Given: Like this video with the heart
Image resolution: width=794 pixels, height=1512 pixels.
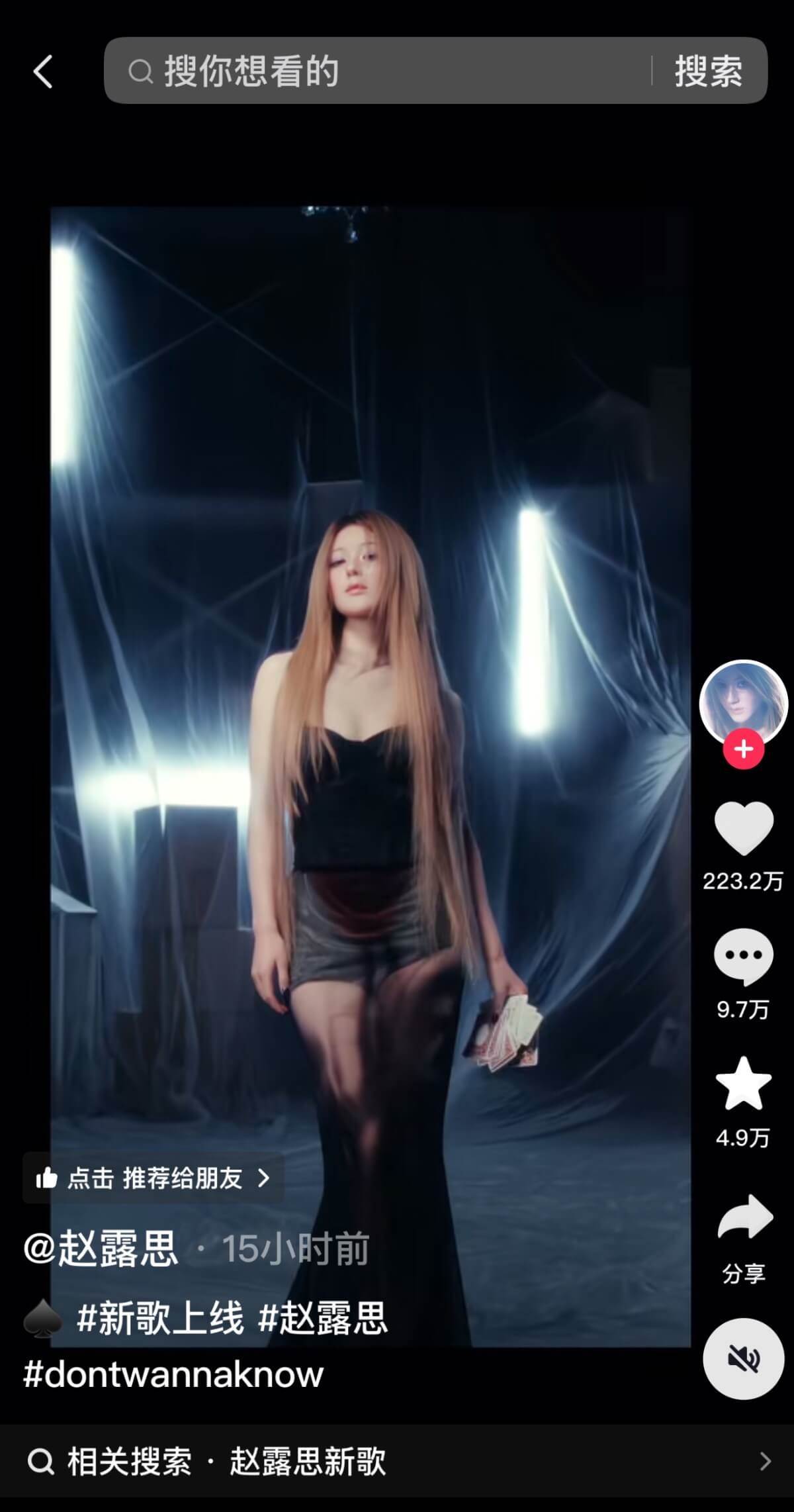Looking at the screenshot, I should point(744,827).
